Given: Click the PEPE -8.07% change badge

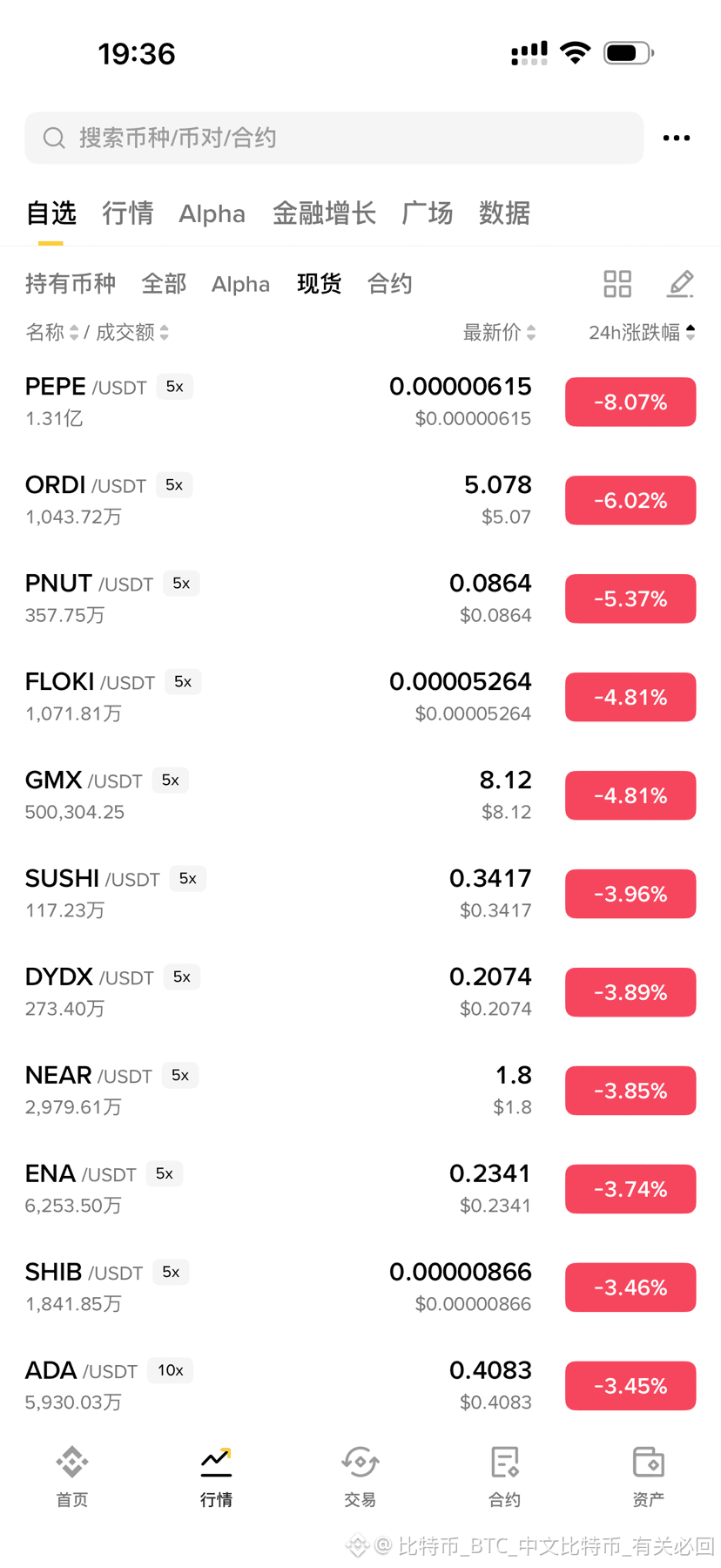Looking at the screenshot, I should (630, 402).
